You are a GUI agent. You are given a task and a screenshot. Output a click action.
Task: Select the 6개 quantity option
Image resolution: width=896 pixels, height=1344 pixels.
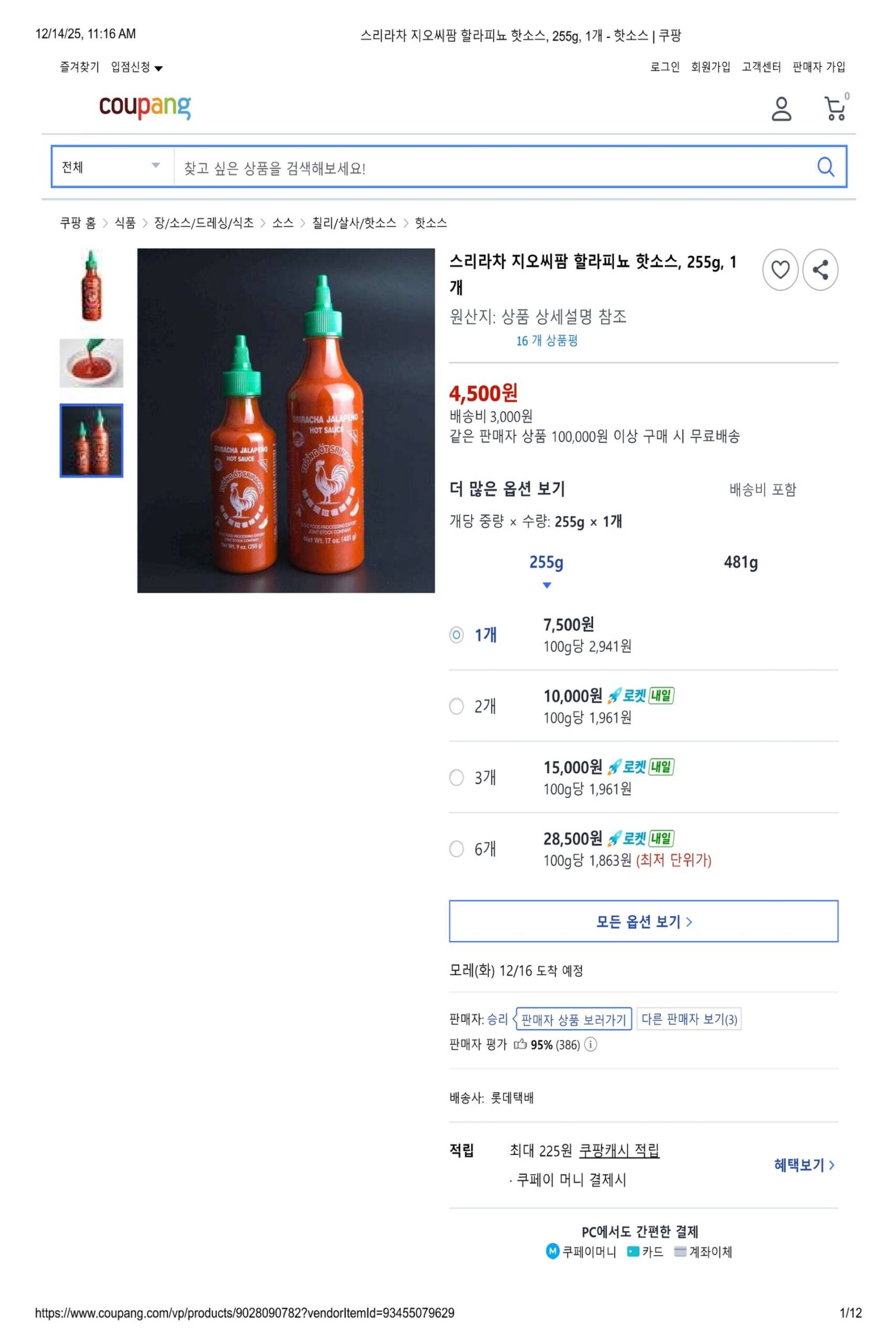point(456,850)
